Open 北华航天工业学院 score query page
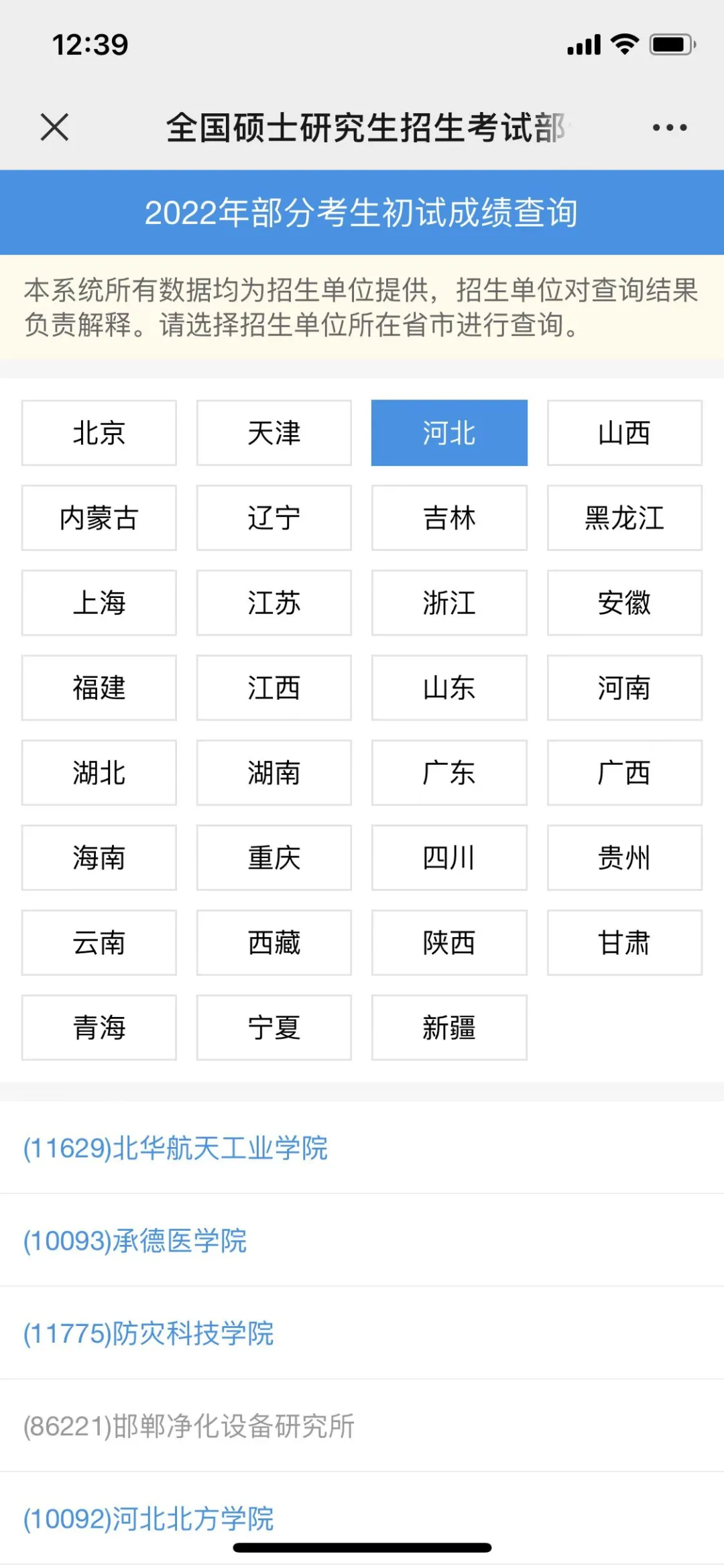Image resolution: width=724 pixels, height=1568 pixels. coord(174,1148)
